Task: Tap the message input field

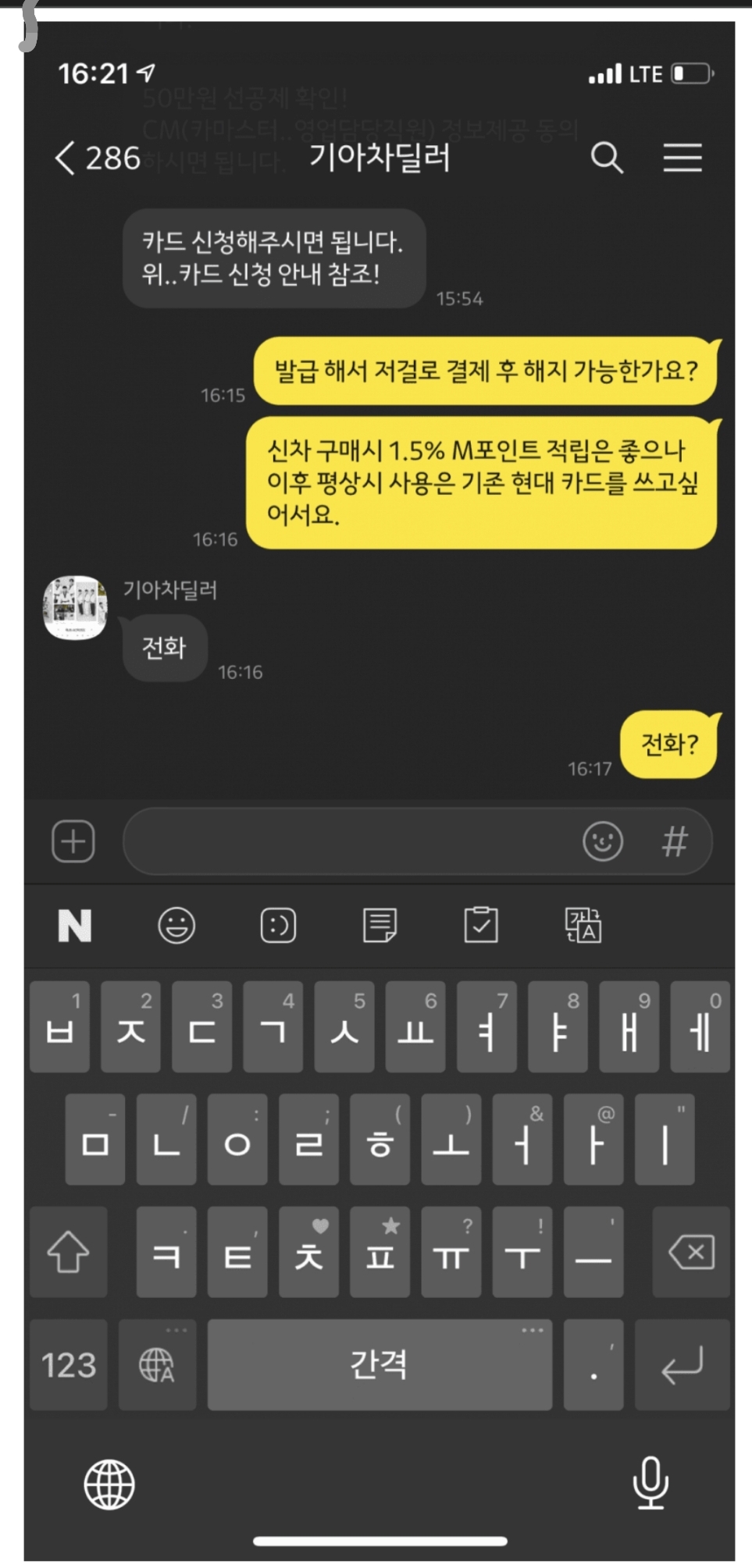Action: tap(351, 841)
